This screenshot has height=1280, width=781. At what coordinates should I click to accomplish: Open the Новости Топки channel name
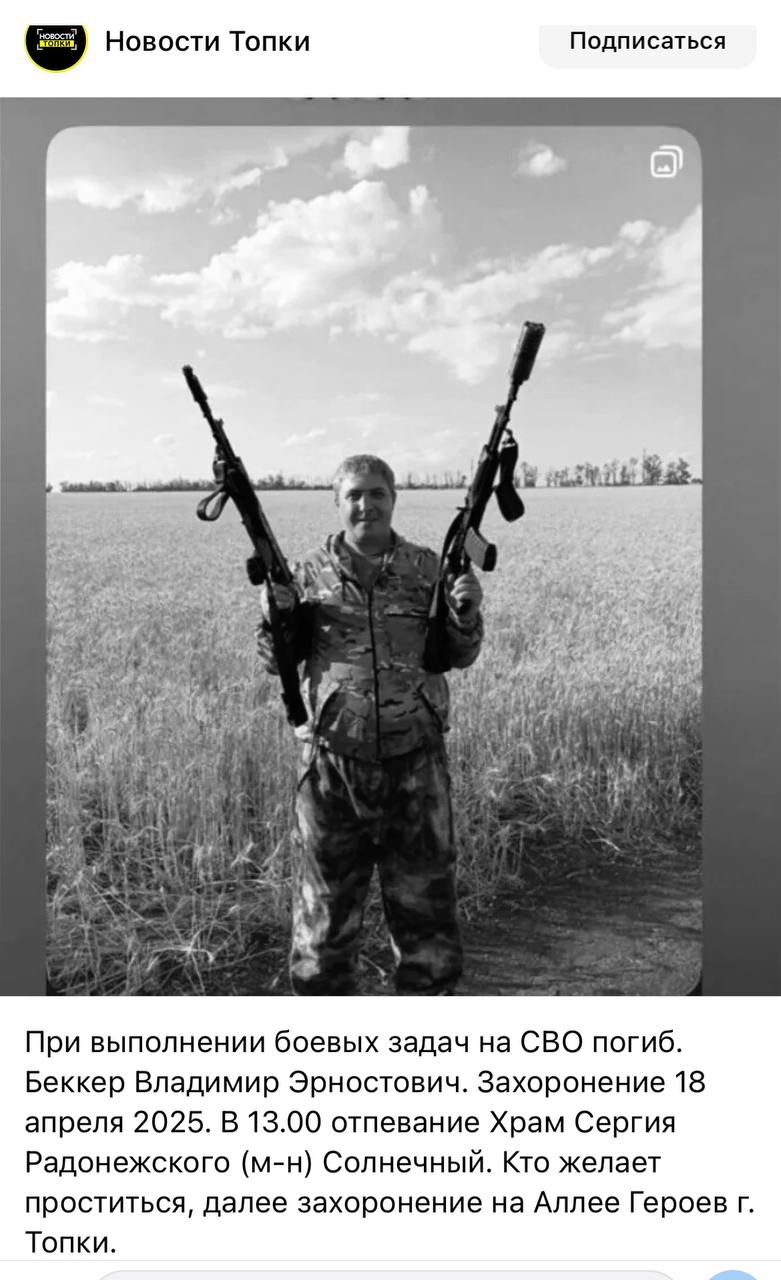207,42
